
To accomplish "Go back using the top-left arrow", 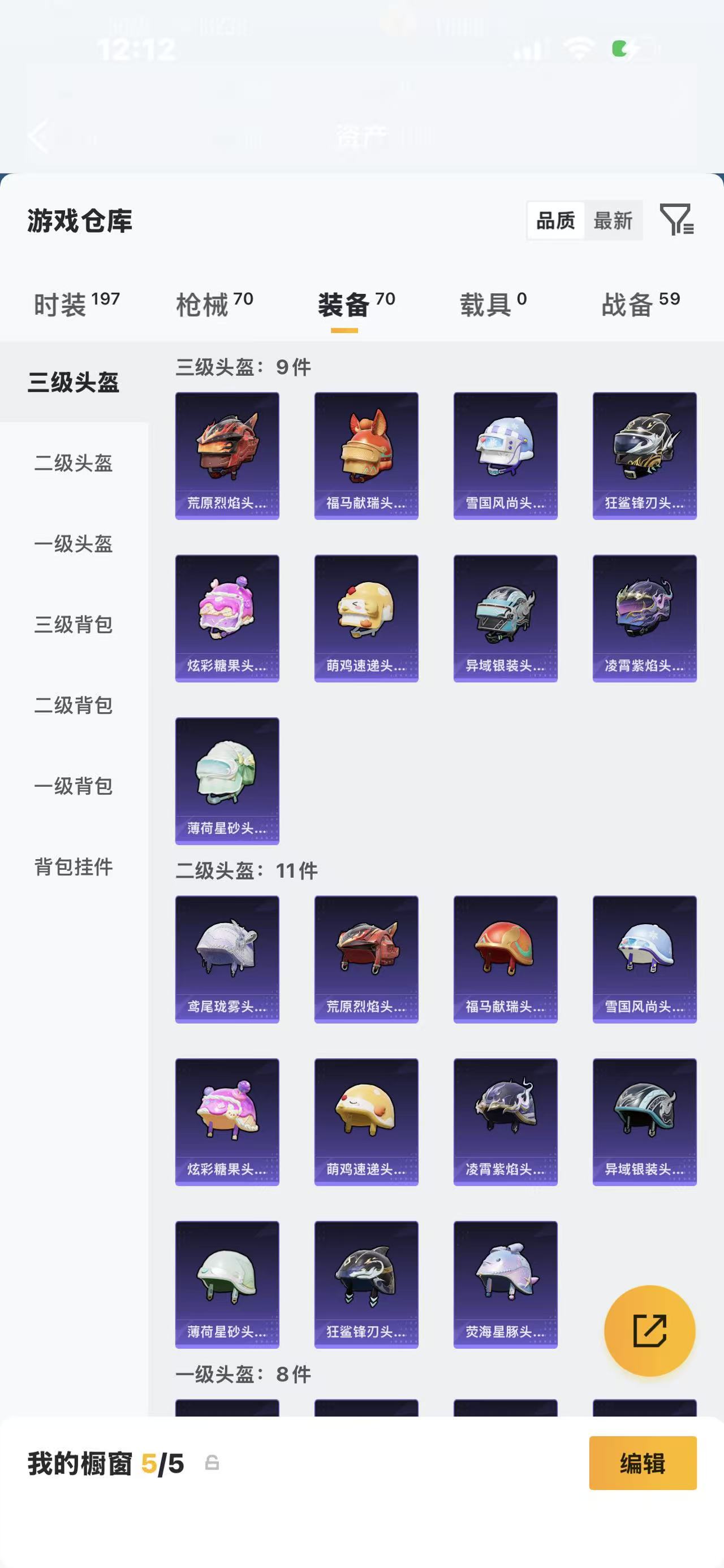I will click(x=38, y=136).
